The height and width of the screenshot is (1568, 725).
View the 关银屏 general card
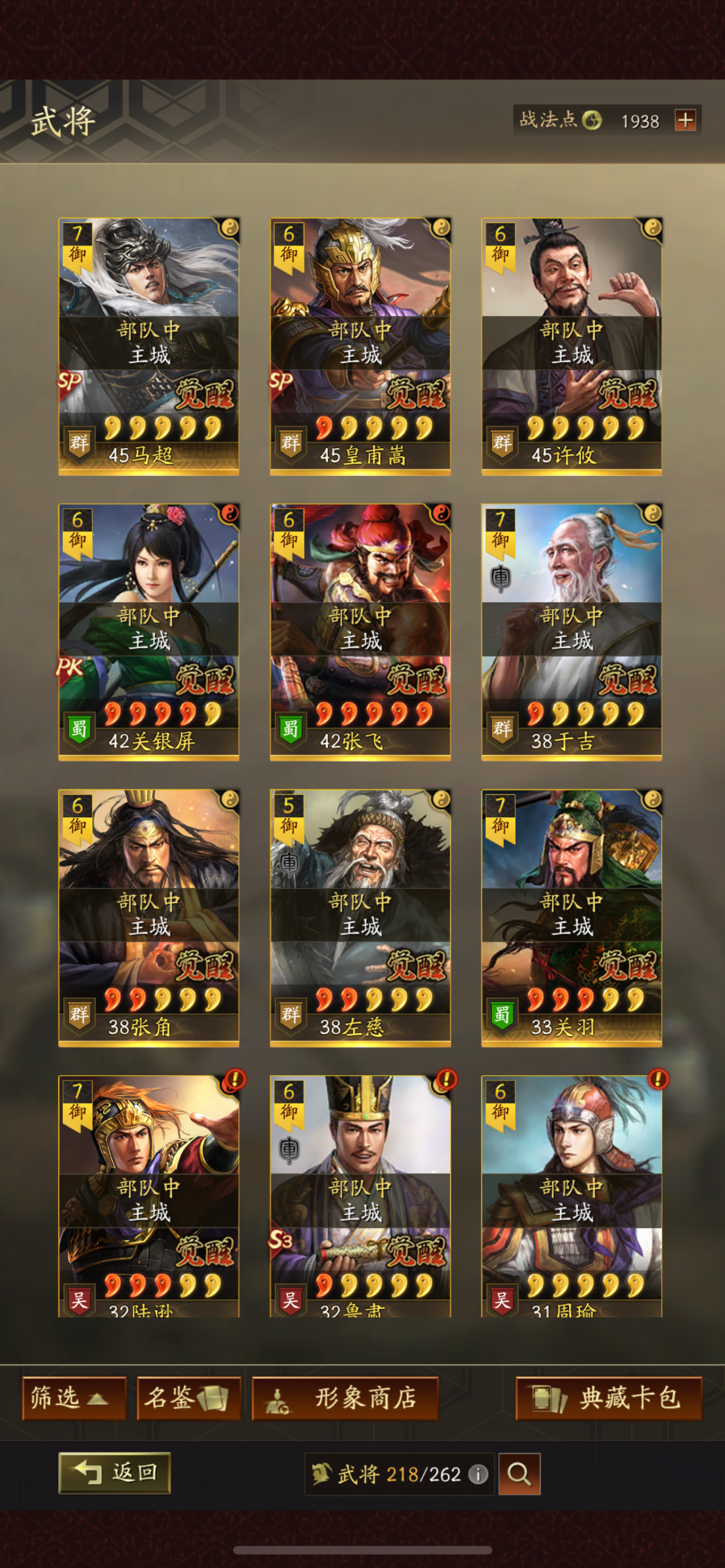(149, 631)
